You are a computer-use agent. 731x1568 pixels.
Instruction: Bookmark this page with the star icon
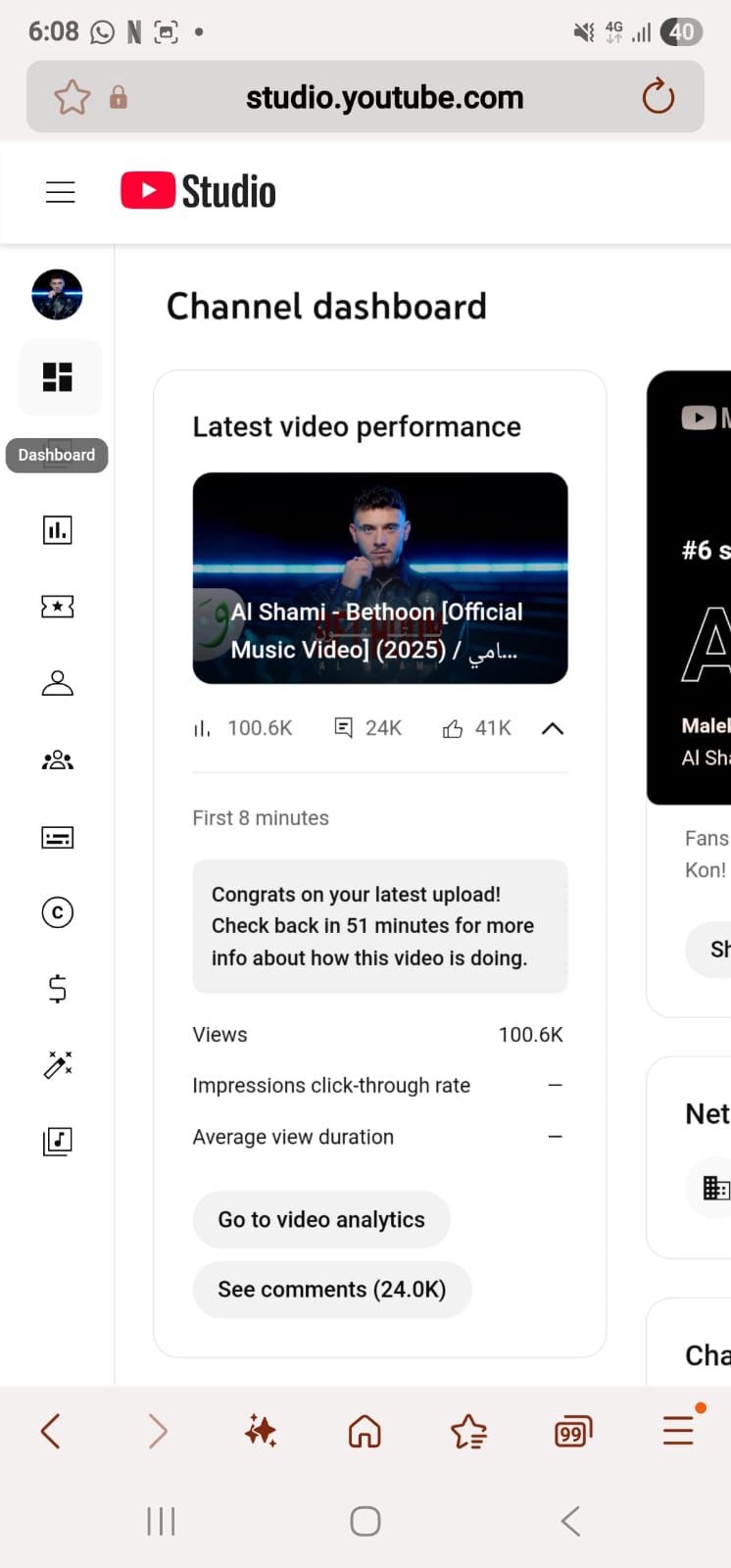[x=72, y=97]
